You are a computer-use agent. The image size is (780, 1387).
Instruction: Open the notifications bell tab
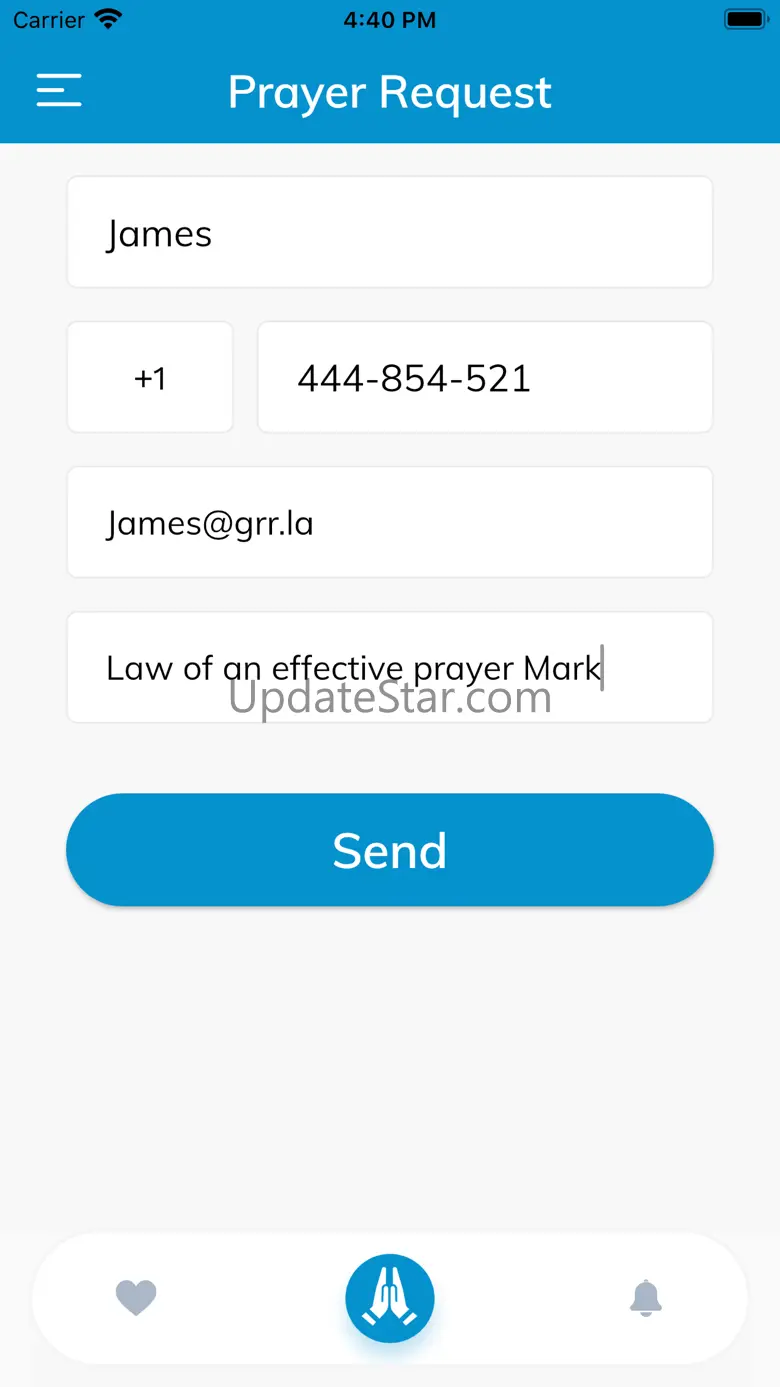click(x=646, y=1298)
